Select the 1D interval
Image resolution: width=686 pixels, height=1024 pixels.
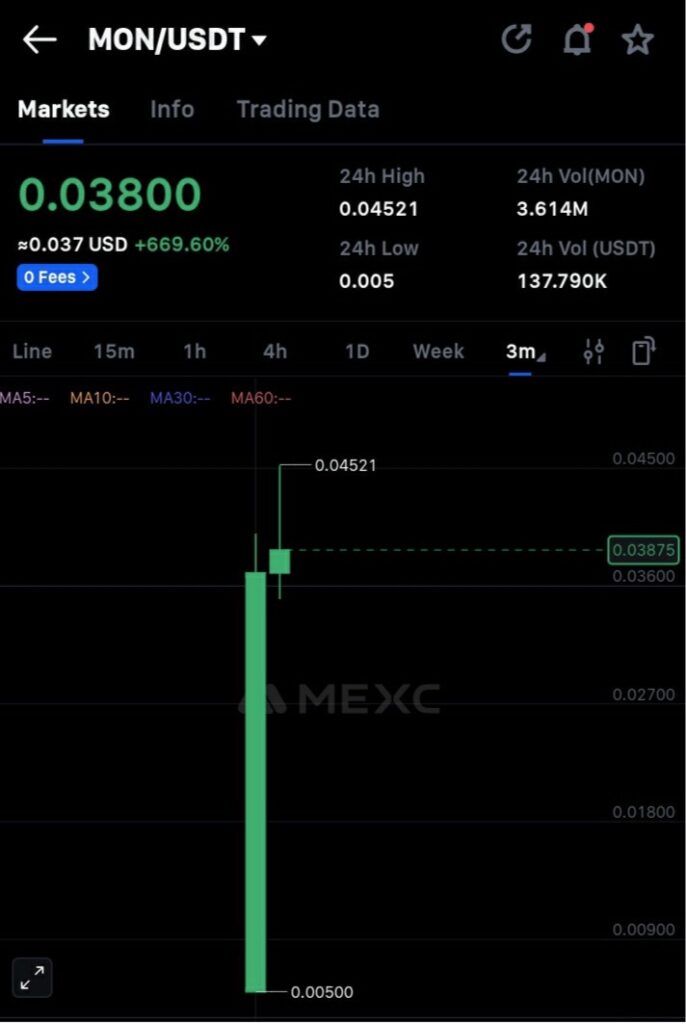click(357, 351)
